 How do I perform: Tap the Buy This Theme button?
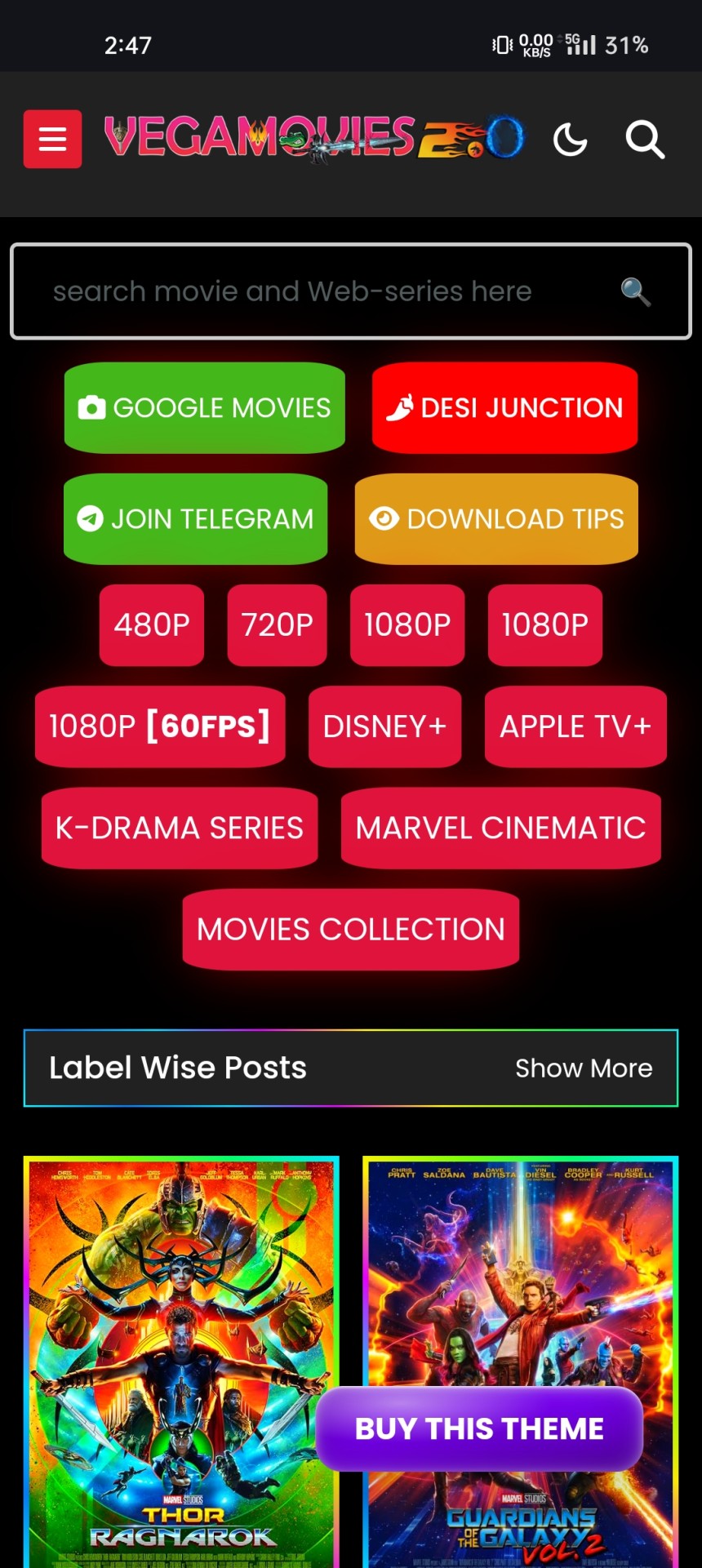pyautogui.click(x=479, y=1428)
